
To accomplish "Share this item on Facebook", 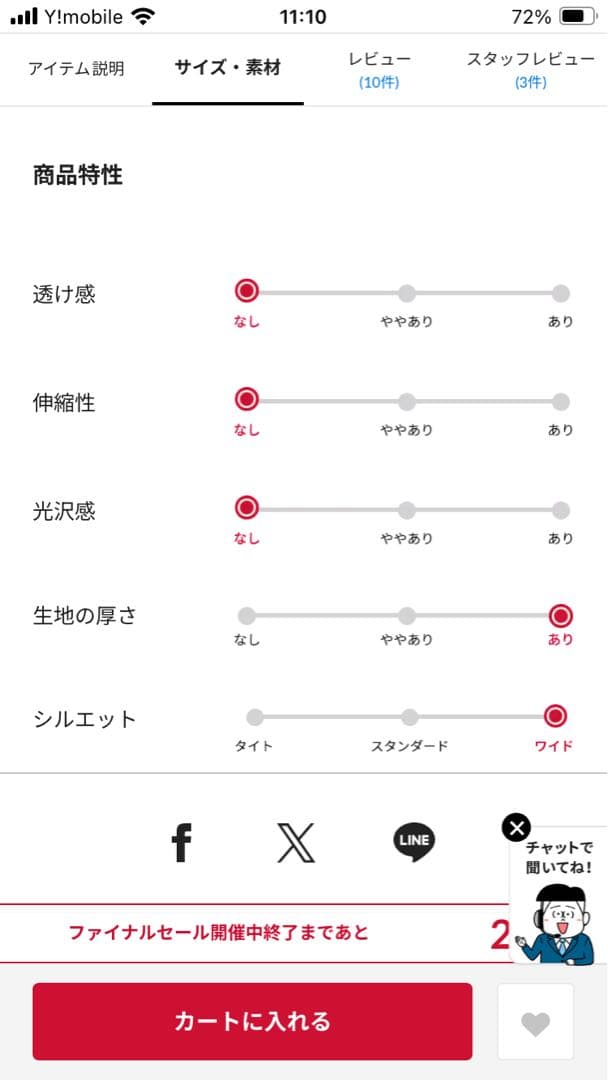I will coord(181,843).
